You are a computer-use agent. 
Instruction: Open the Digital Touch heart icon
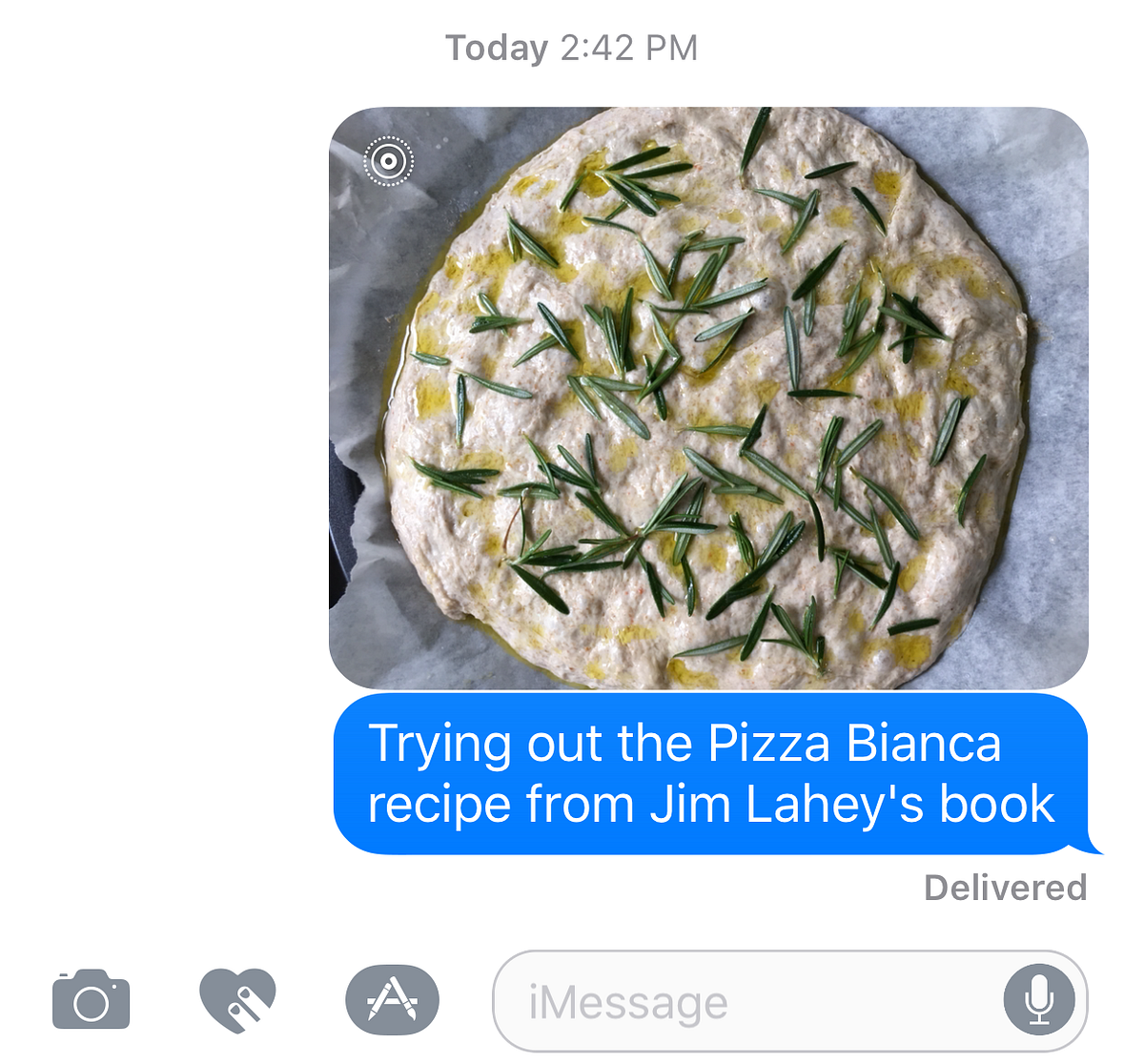(x=237, y=1000)
